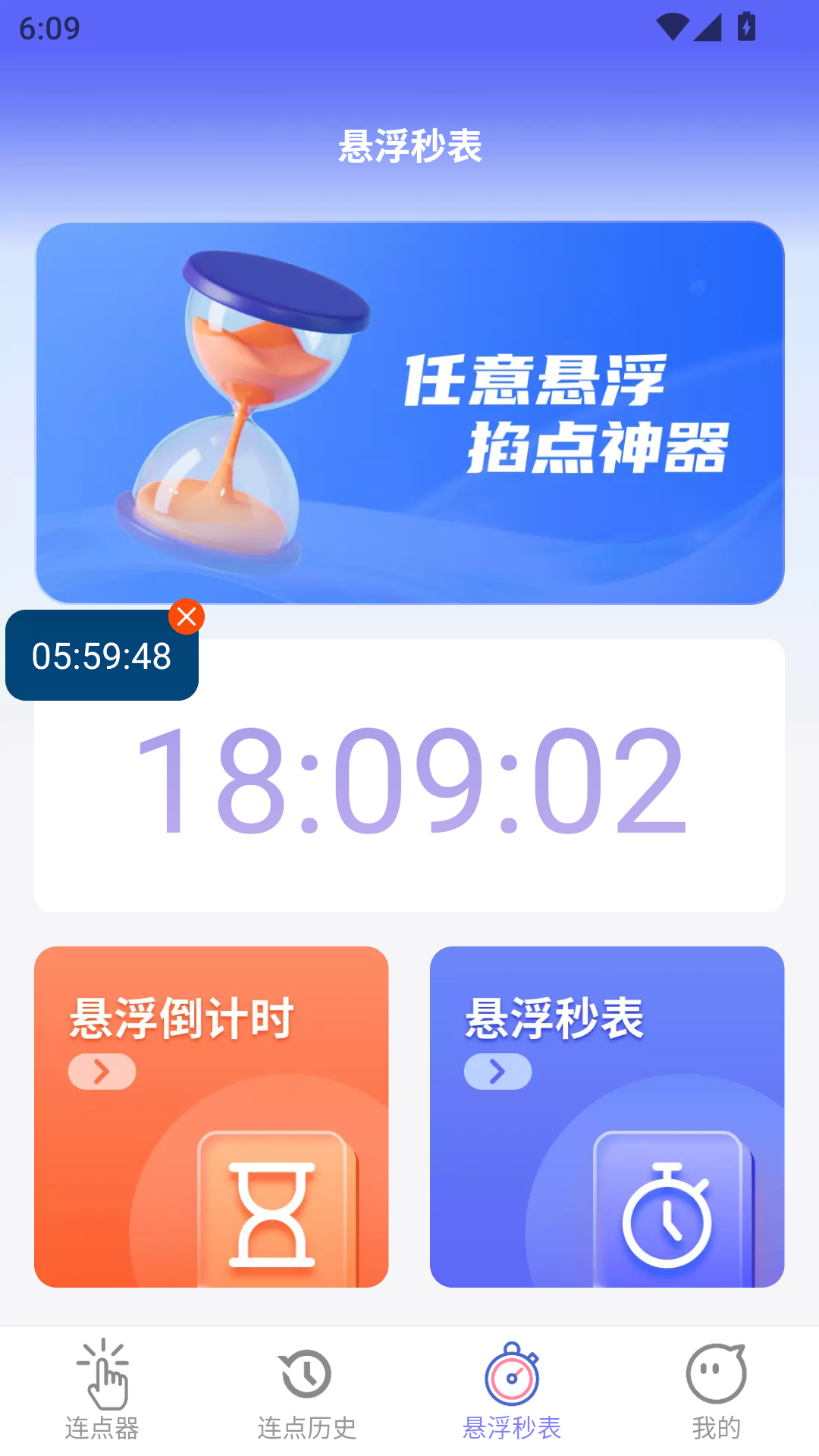
Task: Tap the 任意悬浮 掐点神器 banner
Action: [409, 413]
